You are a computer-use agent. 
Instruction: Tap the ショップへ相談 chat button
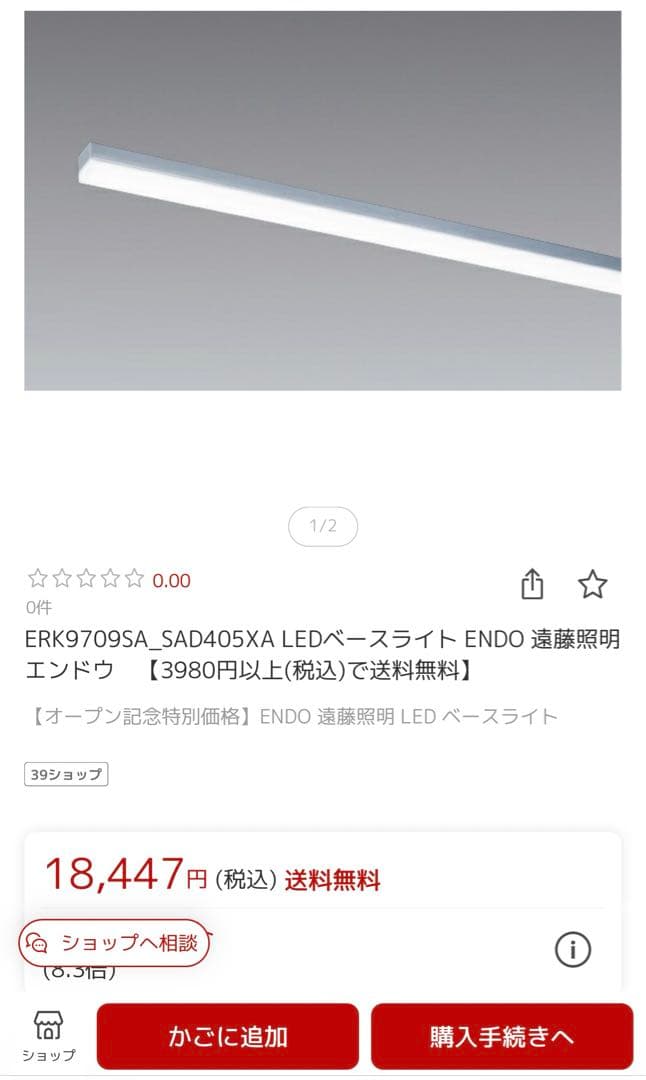[x=115, y=942]
